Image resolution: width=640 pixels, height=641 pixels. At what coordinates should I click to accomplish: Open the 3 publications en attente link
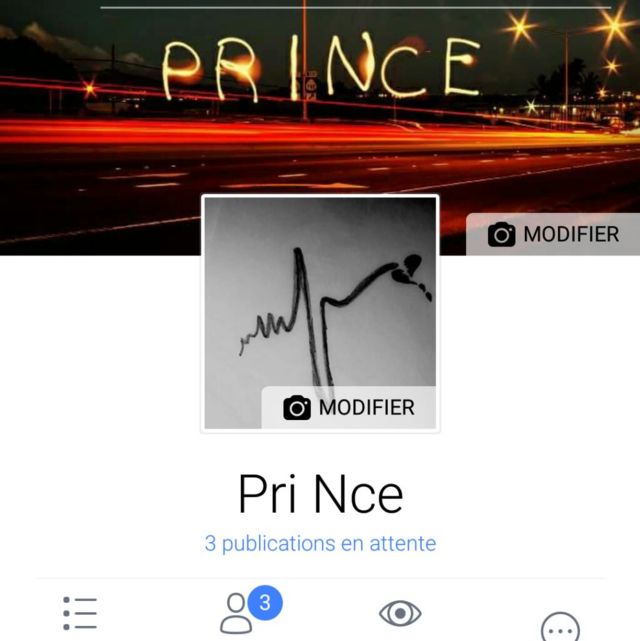(320, 544)
